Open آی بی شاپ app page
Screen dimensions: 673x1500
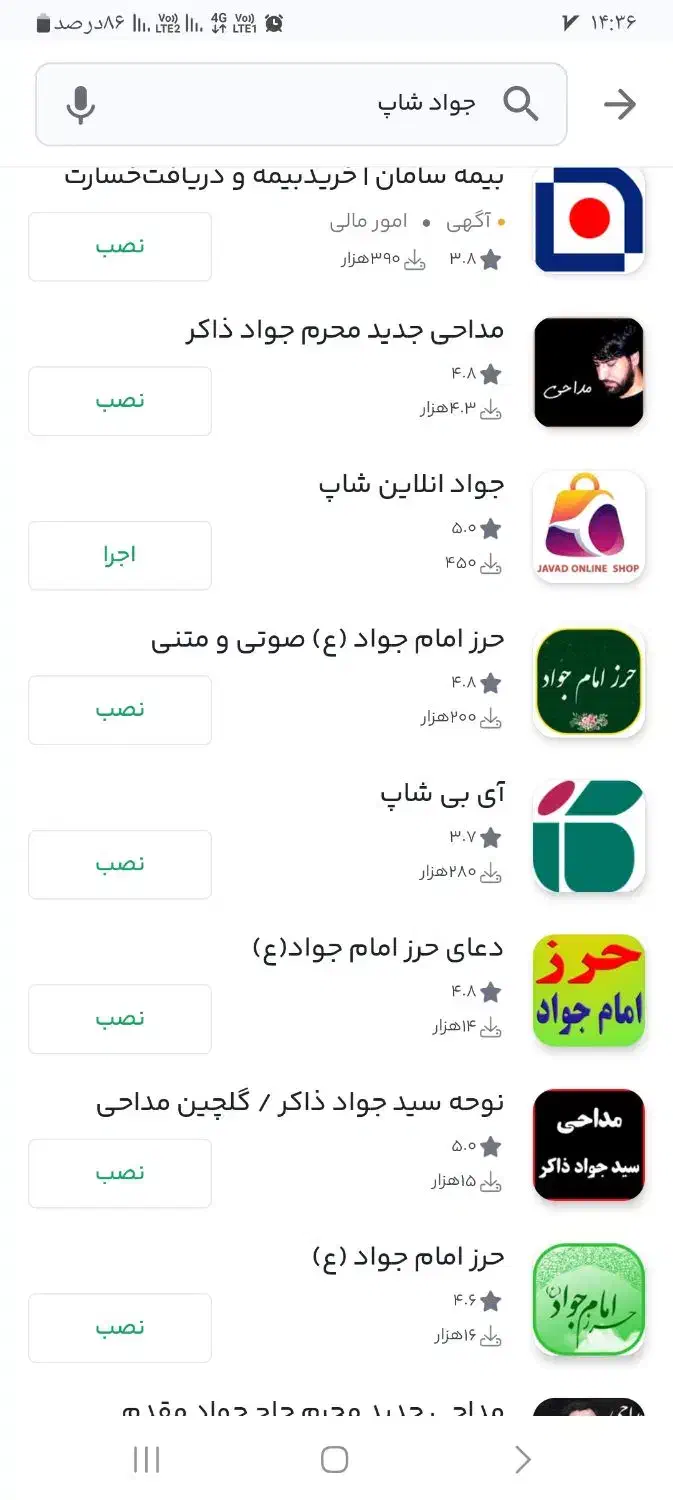pos(442,795)
